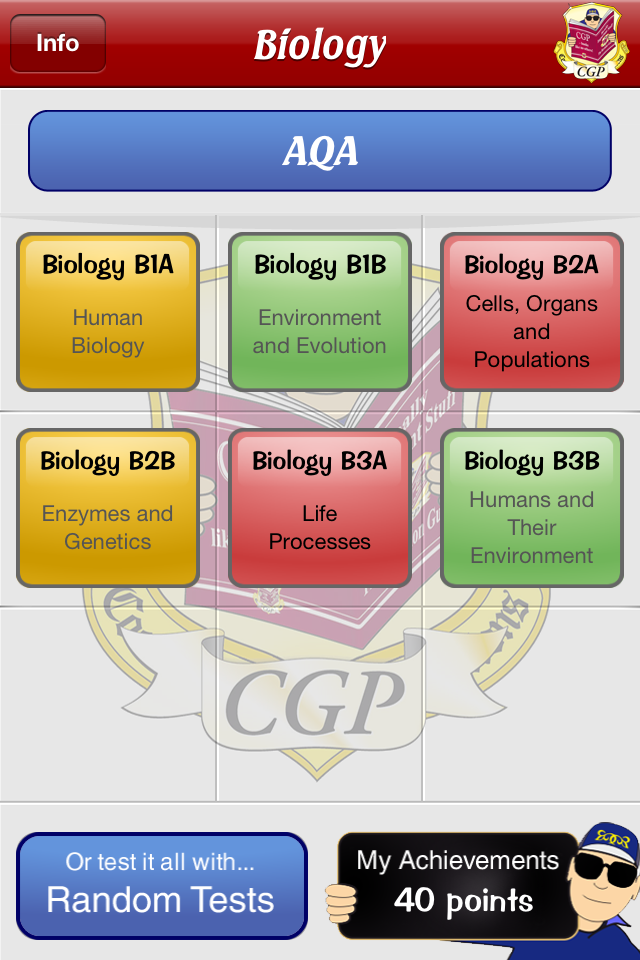The width and height of the screenshot is (640, 960).
Task: Select Biology B1B Environment and Evolution
Action: click(x=320, y=311)
